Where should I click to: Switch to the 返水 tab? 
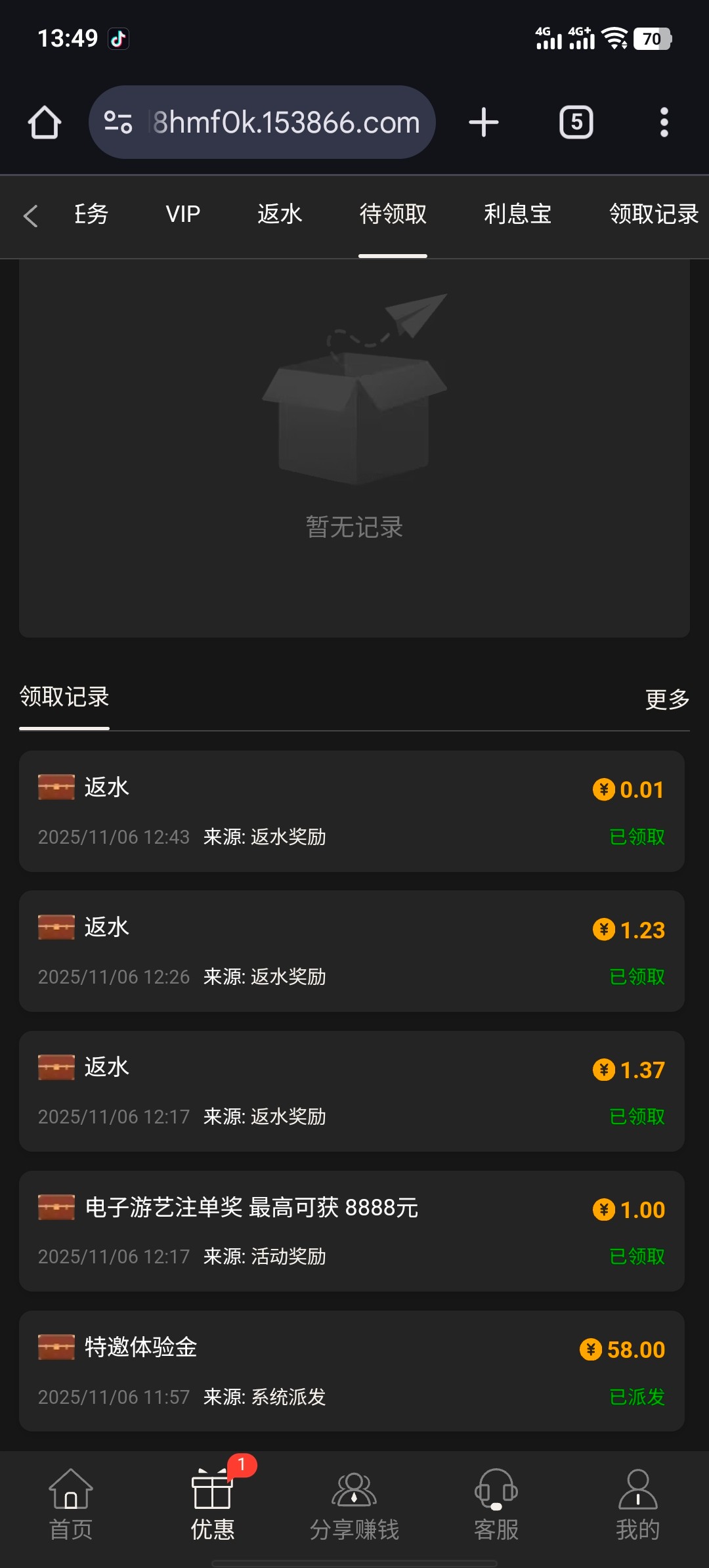pyautogui.click(x=280, y=214)
